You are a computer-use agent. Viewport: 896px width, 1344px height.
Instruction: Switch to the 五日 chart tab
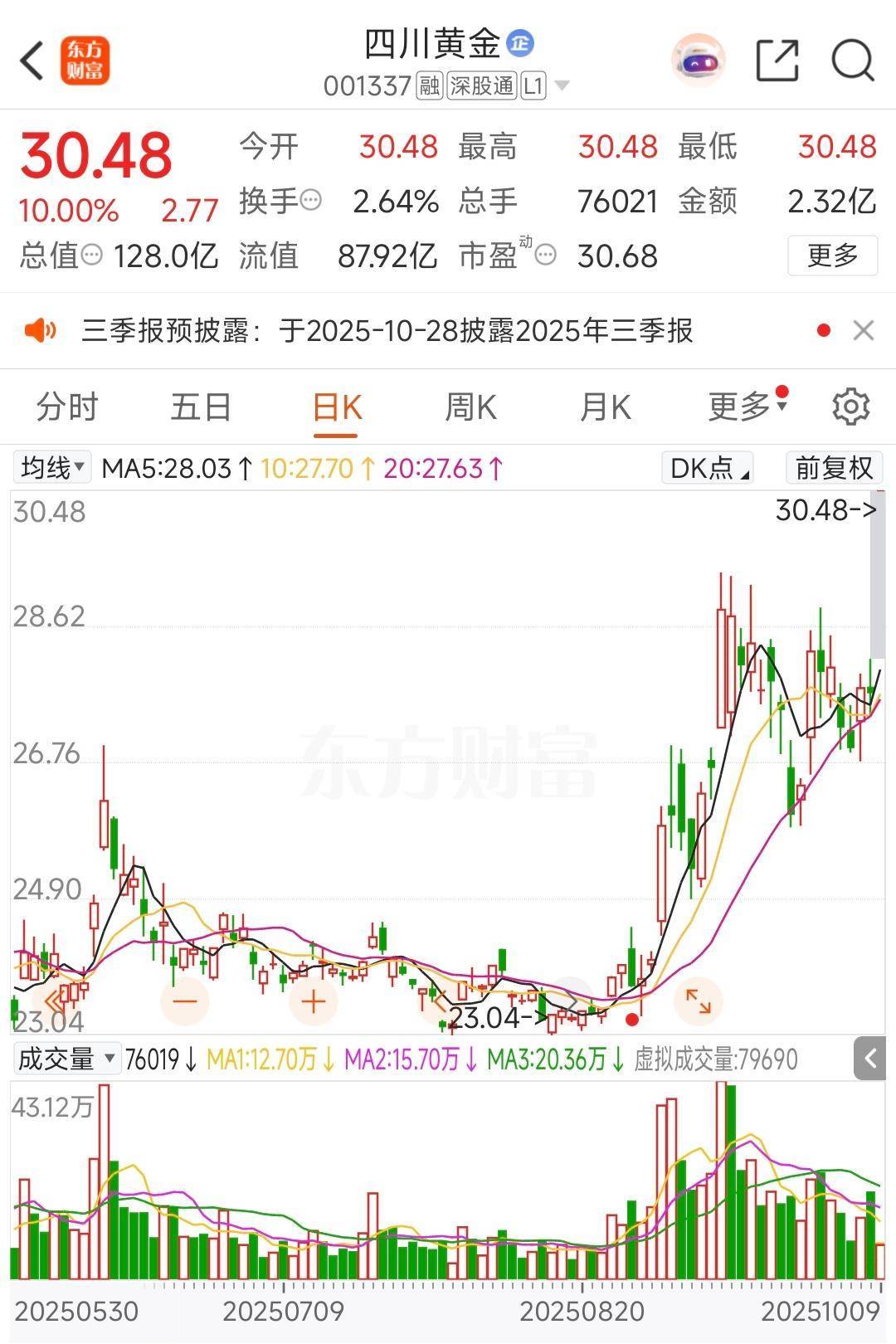(201, 407)
